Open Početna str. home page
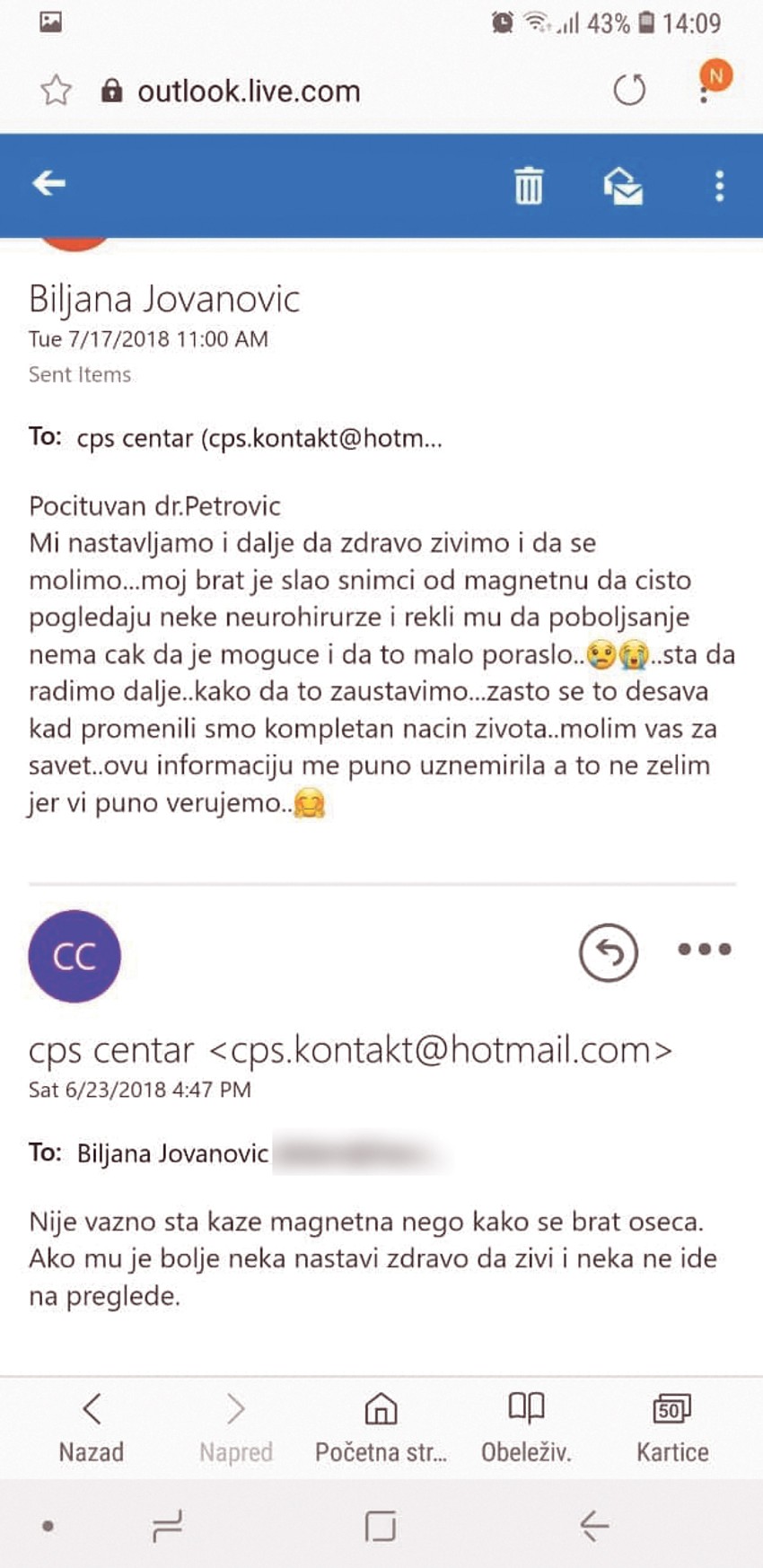This screenshot has width=763, height=1568. click(381, 1427)
